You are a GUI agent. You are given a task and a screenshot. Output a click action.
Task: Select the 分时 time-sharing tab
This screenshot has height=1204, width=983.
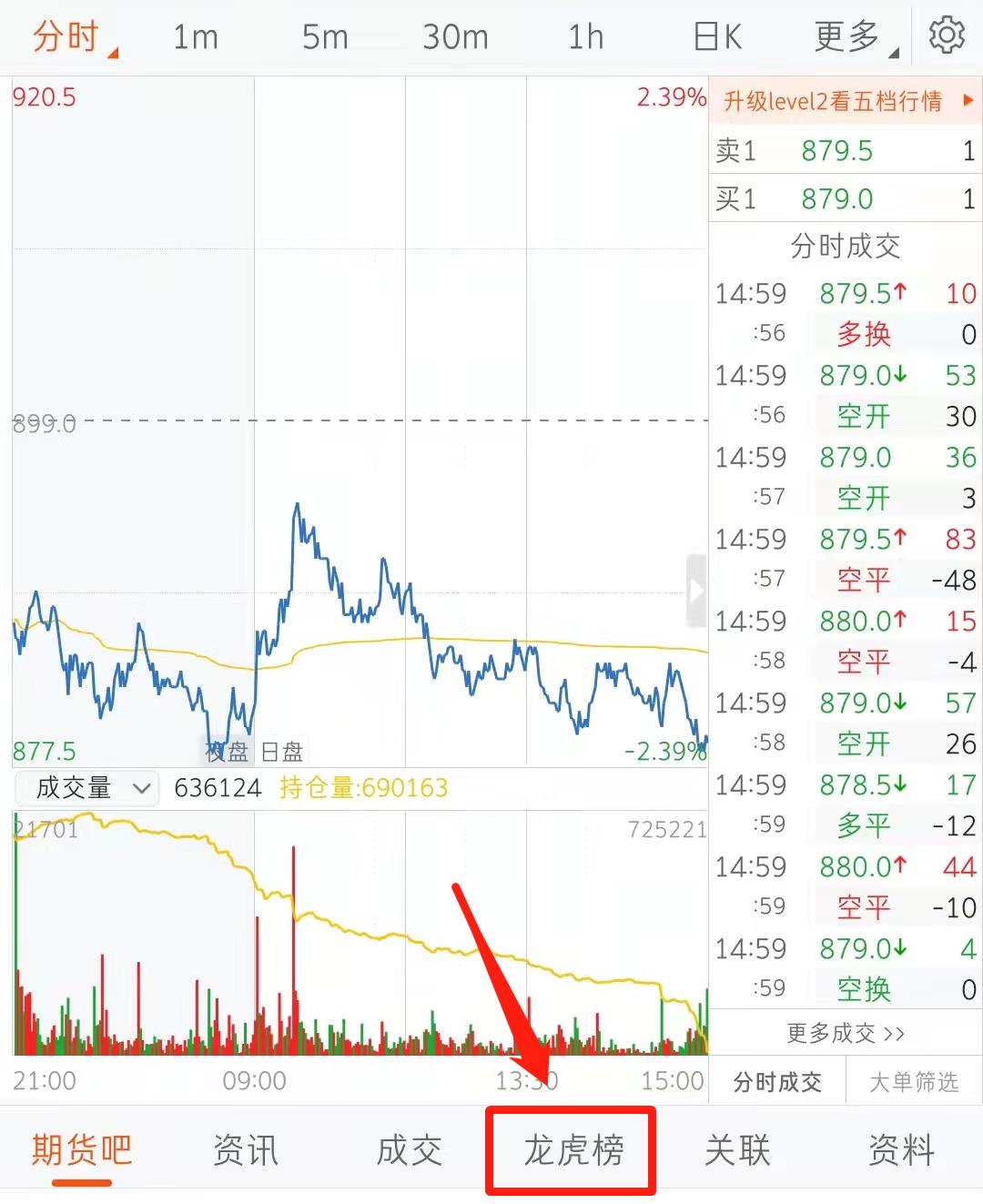[x=66, y=37]
